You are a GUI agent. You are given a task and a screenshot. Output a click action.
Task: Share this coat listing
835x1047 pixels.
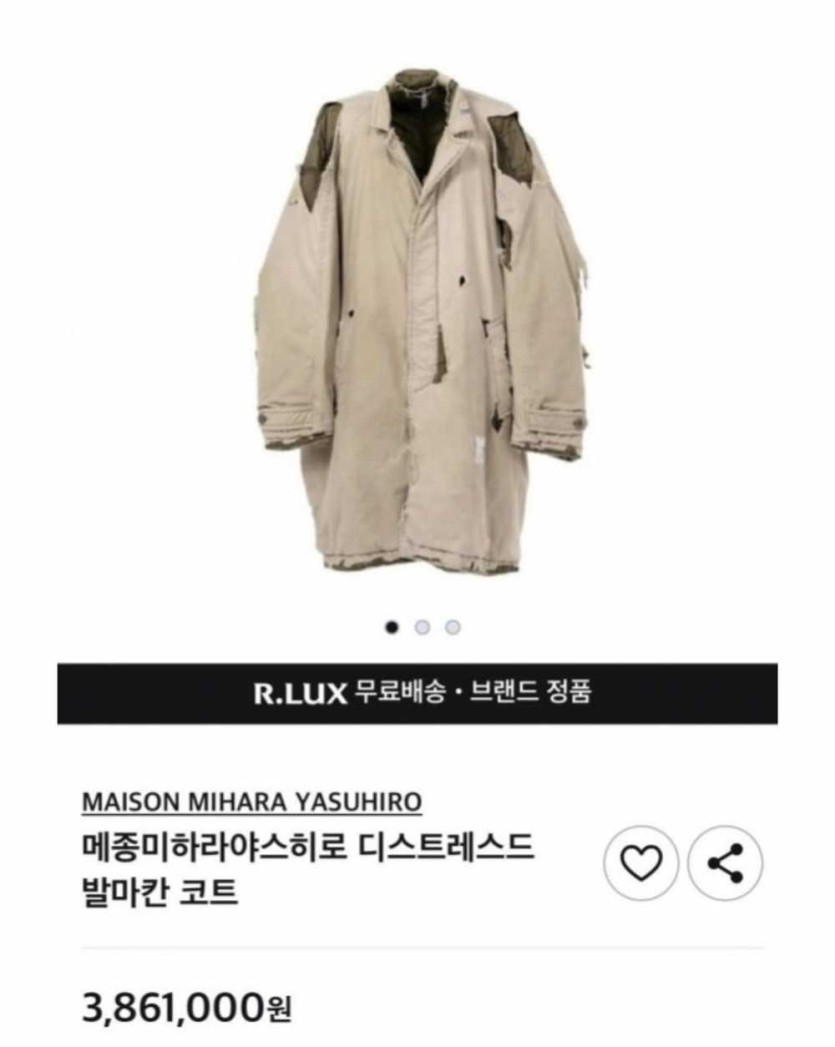tap(725, 862)
